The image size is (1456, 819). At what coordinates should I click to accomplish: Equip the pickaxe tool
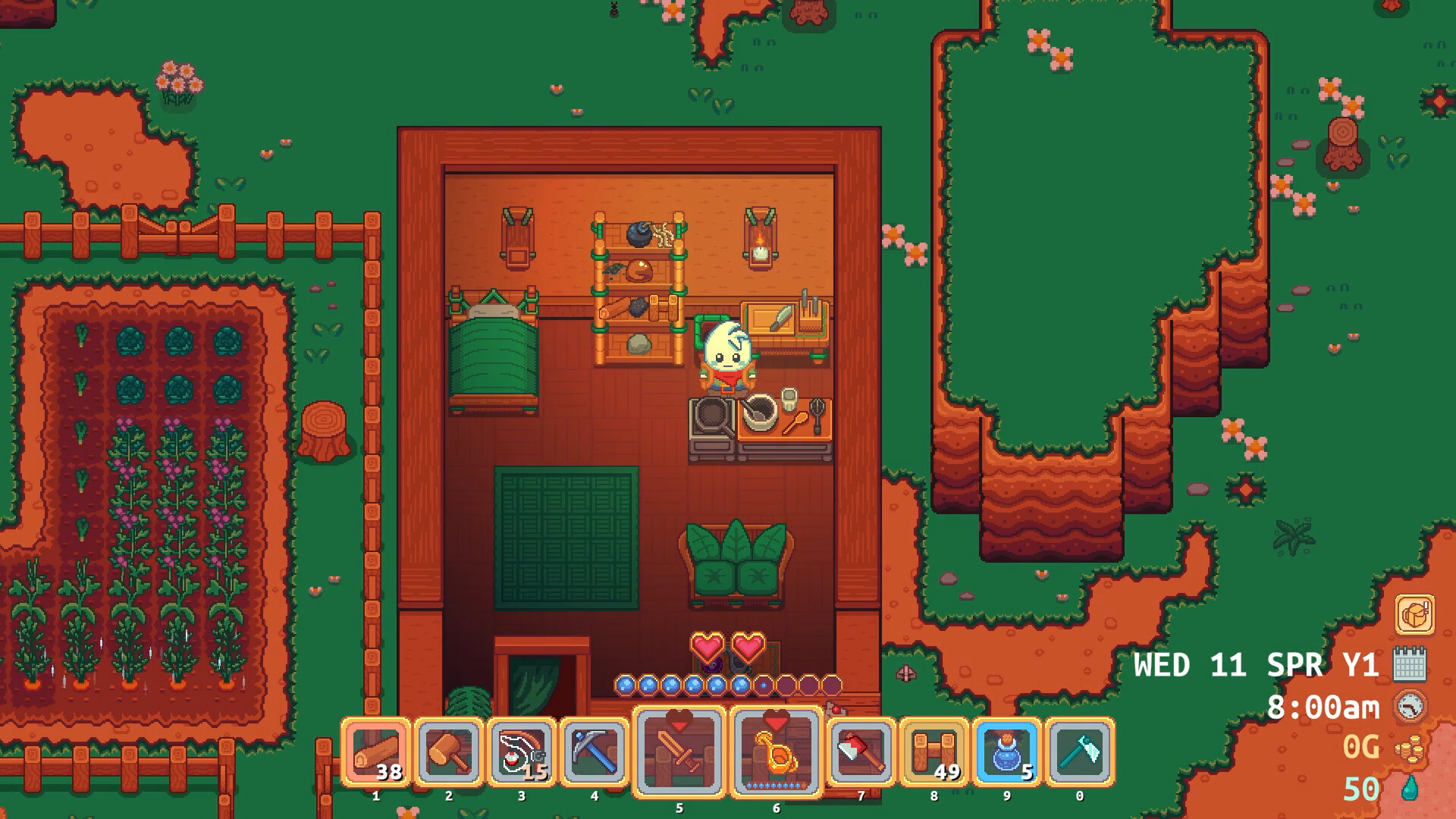pos(594,752)
